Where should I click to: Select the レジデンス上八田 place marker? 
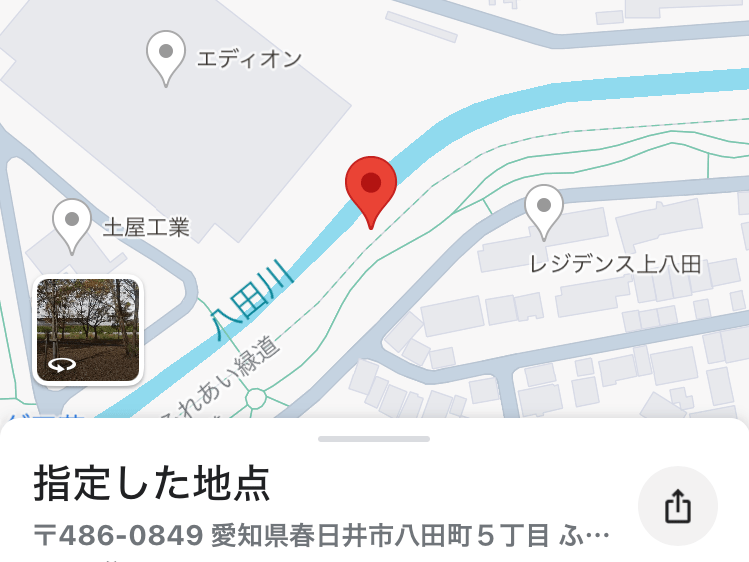(544, 211)
